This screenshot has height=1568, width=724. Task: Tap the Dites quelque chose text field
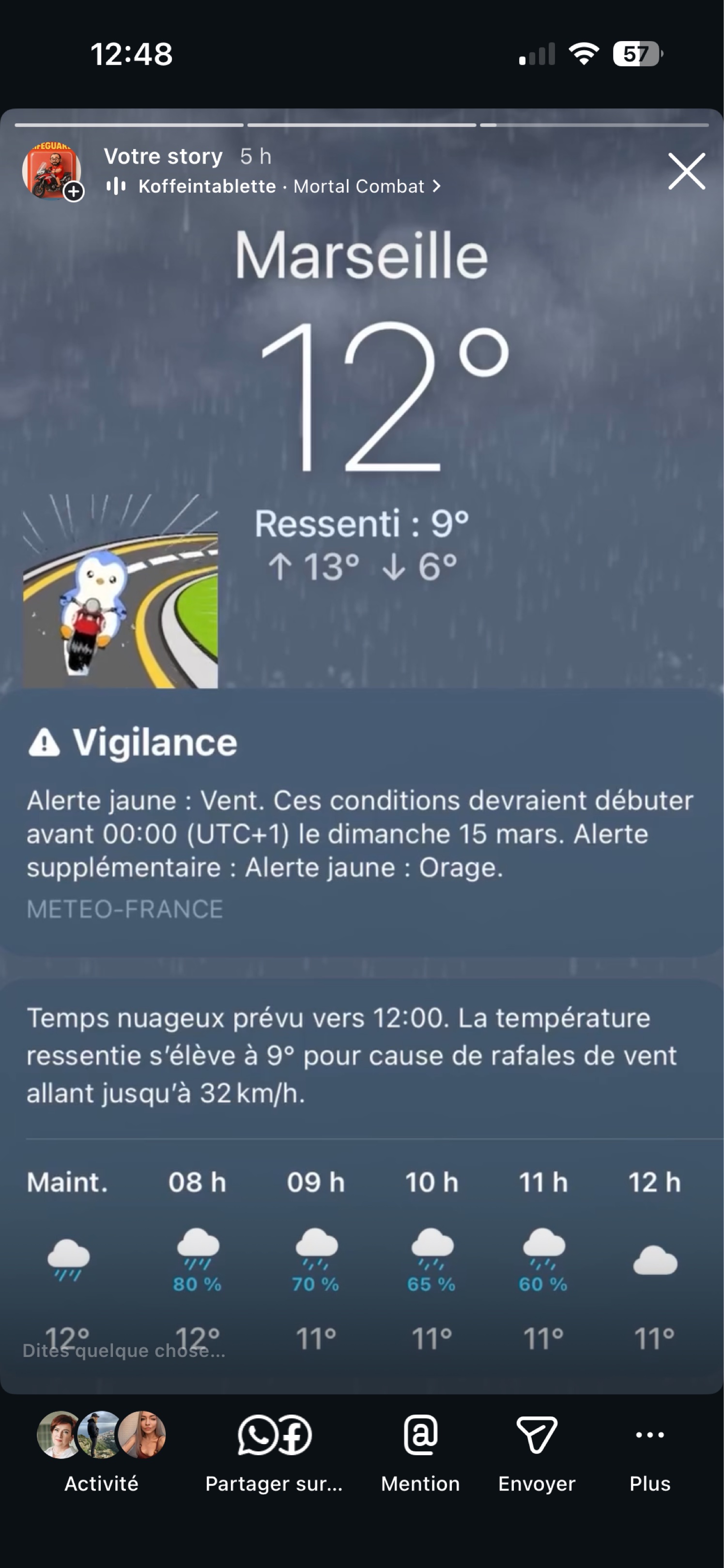point(124,1351)
